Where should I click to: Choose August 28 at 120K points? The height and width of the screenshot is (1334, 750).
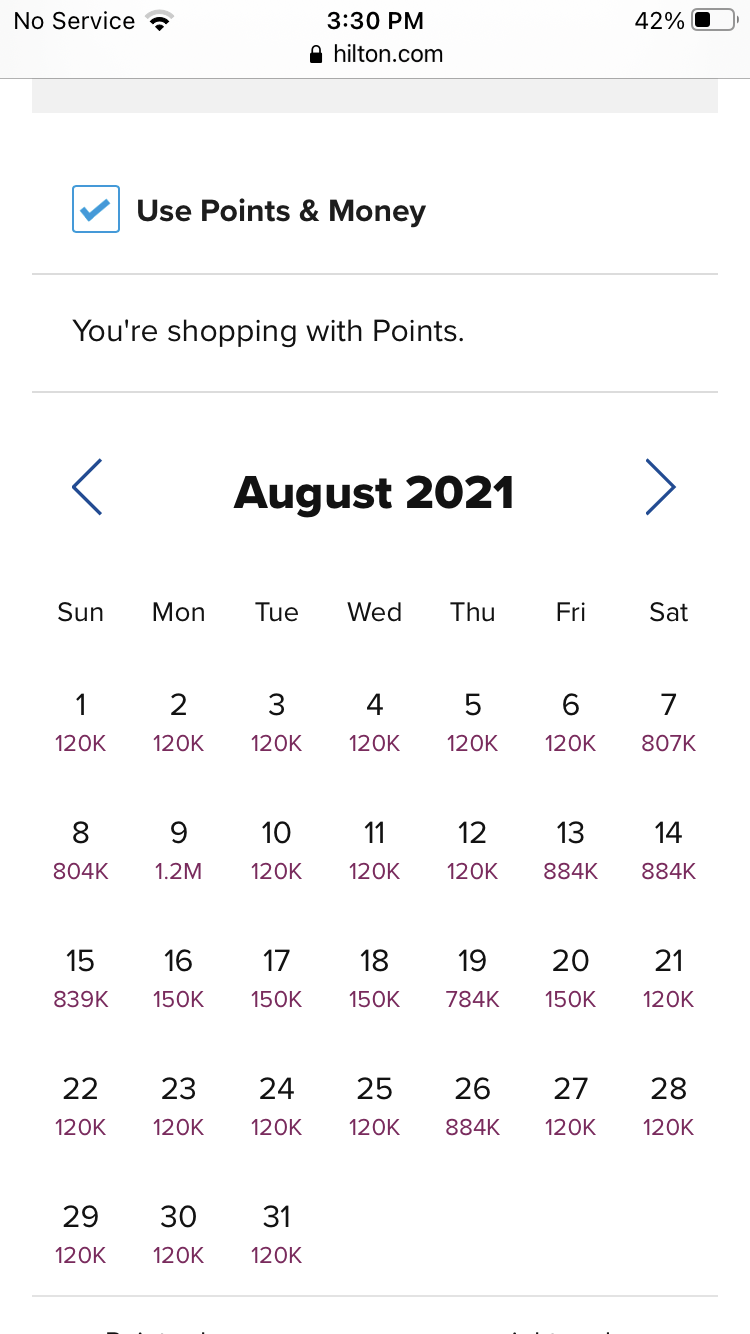(668, 1106)
